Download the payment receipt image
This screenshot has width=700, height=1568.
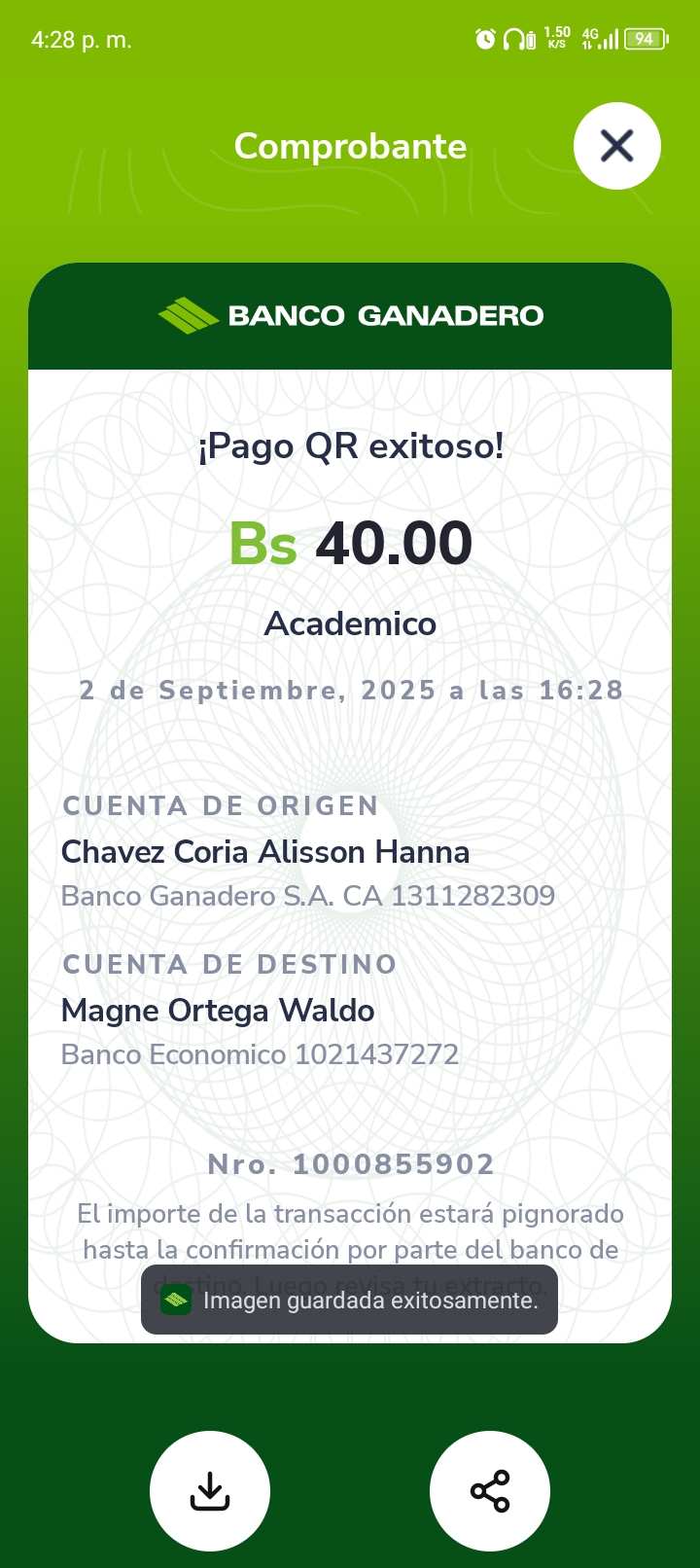tap(210, 1490)
